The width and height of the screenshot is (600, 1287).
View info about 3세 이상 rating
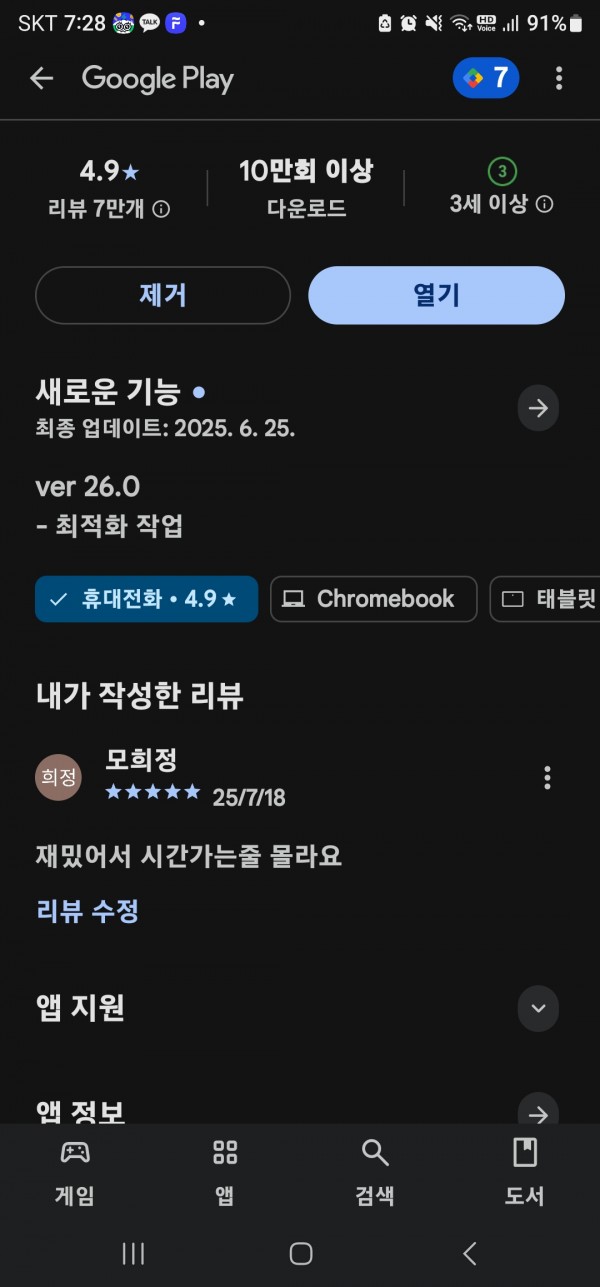click(x=545, y=204)
